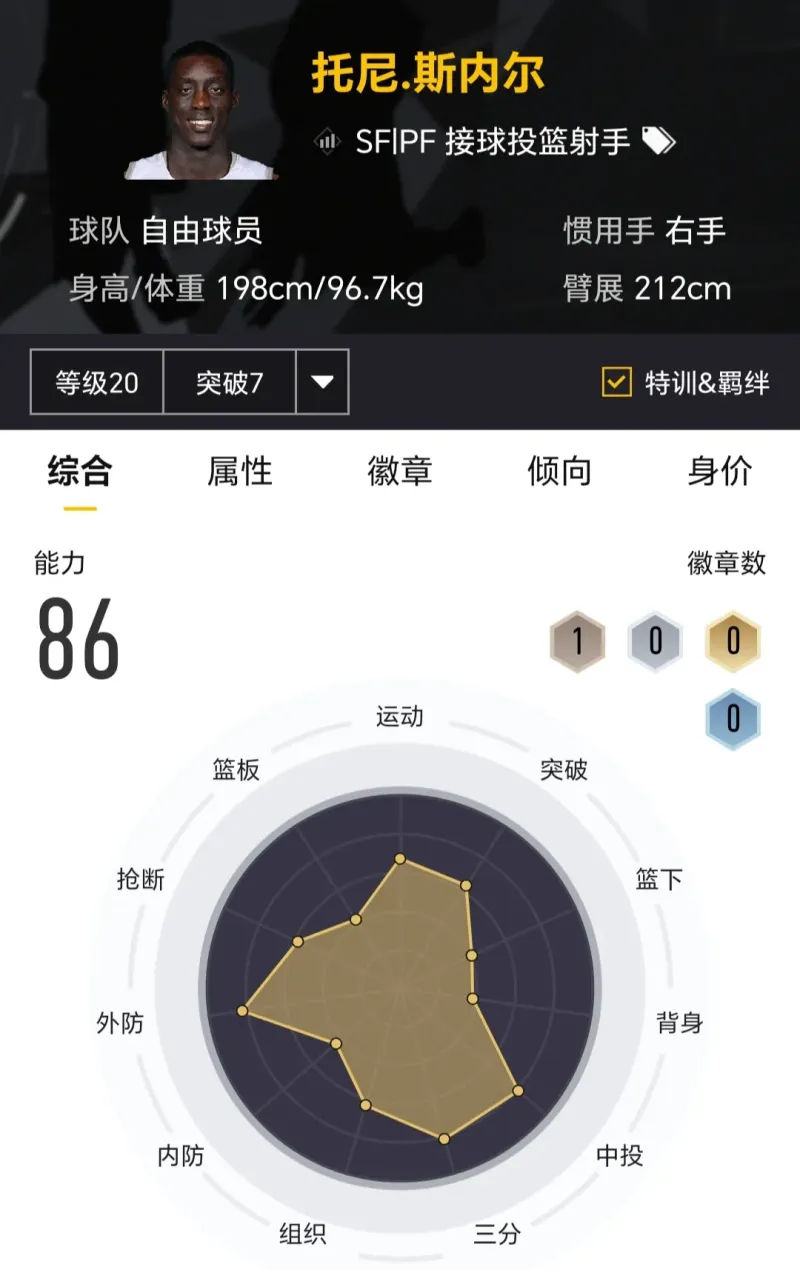800x1270 pixels.
Task: Tap the tag icon beside 接球投篮射手
Action: pos(658,142)
